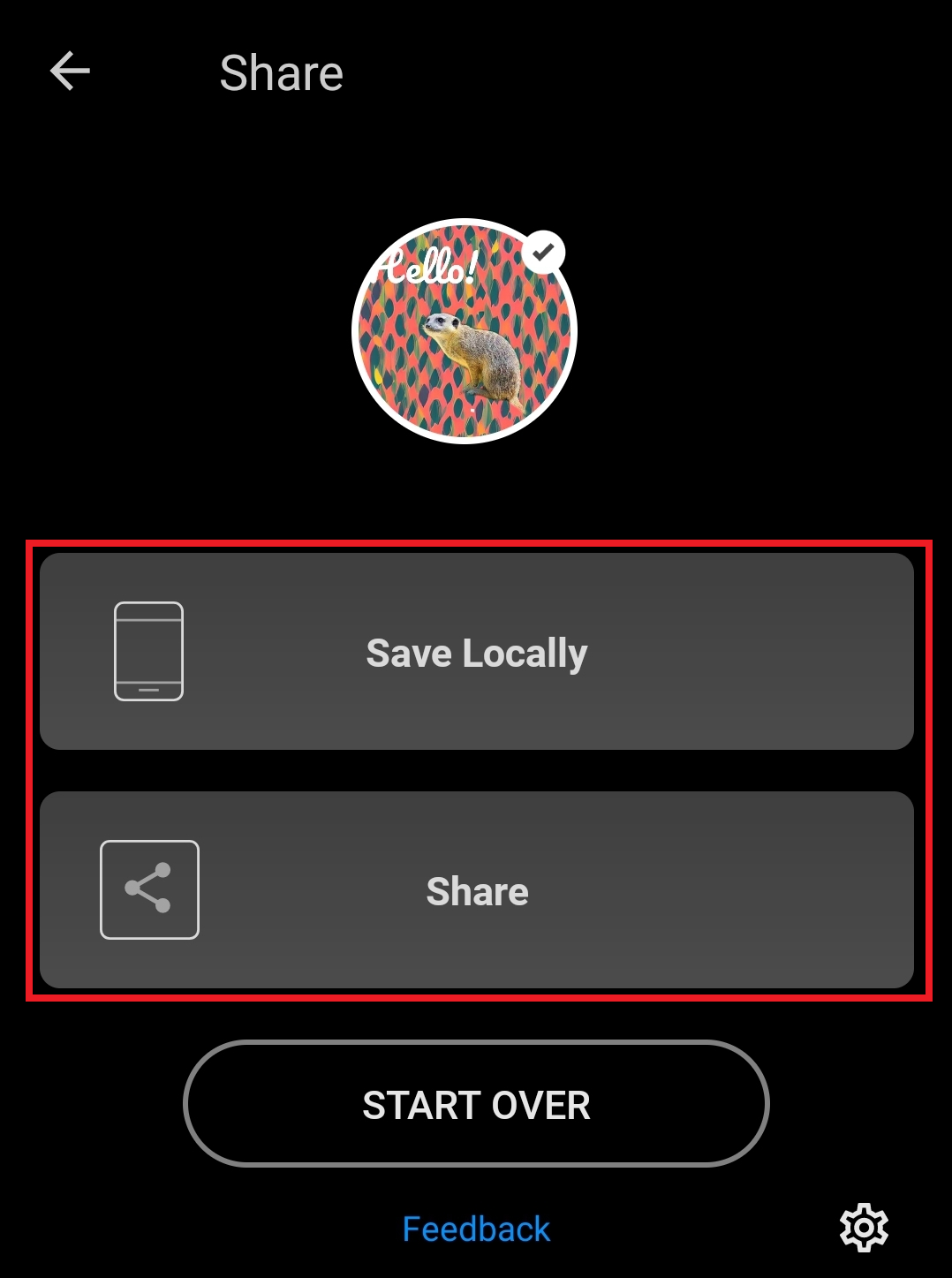Open settings via gear icon

pos(863,1228)
